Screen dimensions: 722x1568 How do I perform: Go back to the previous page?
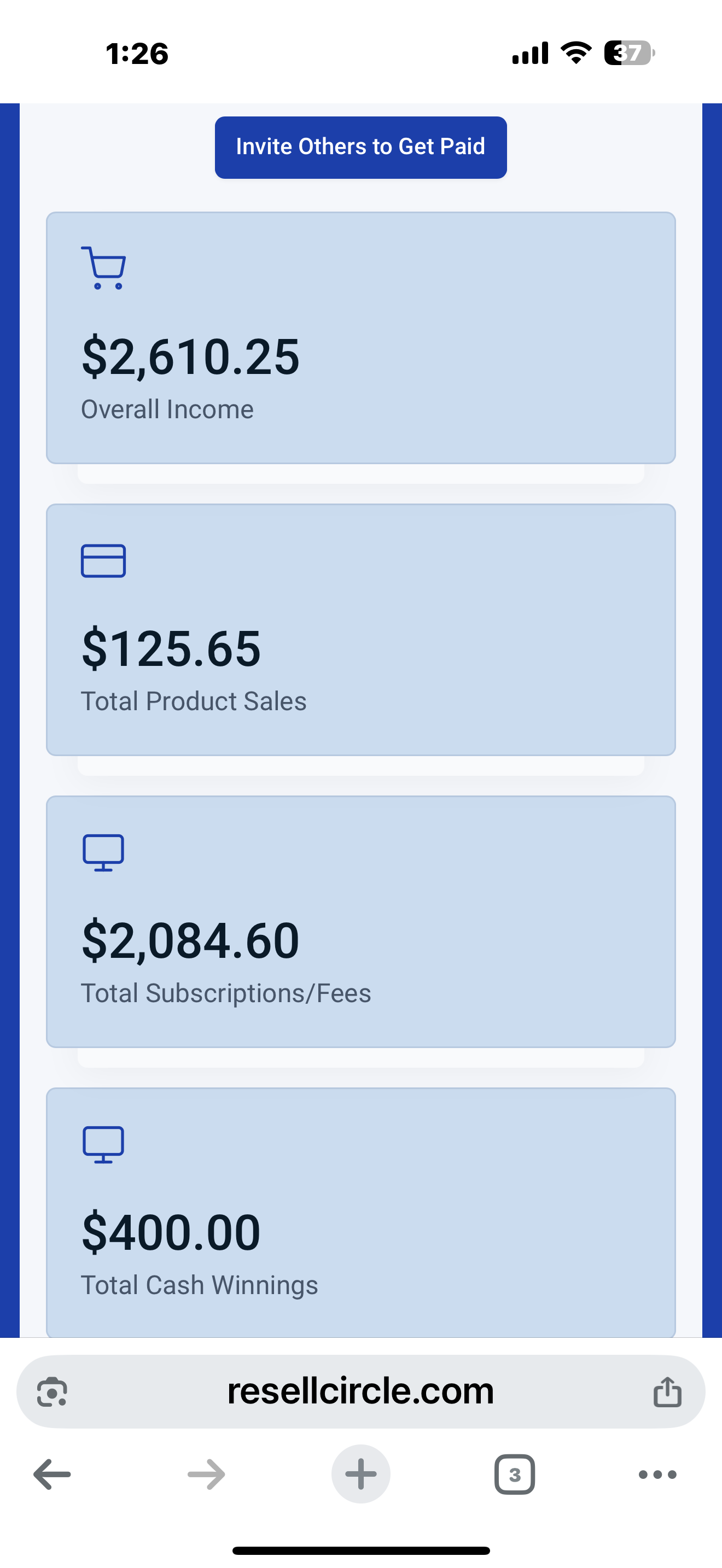[x=53, y=1475]
